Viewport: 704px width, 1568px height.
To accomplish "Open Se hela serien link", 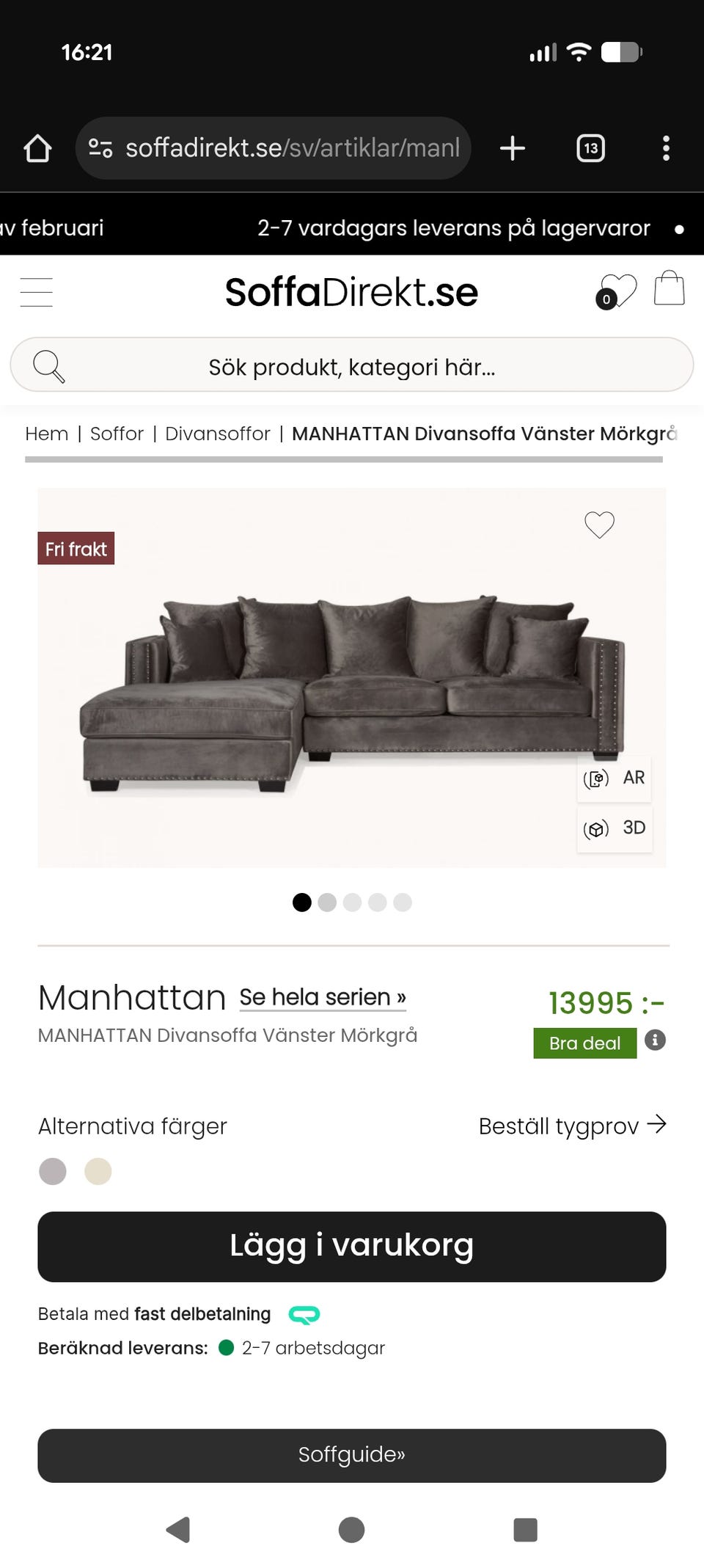I will [x=322, y=996].
